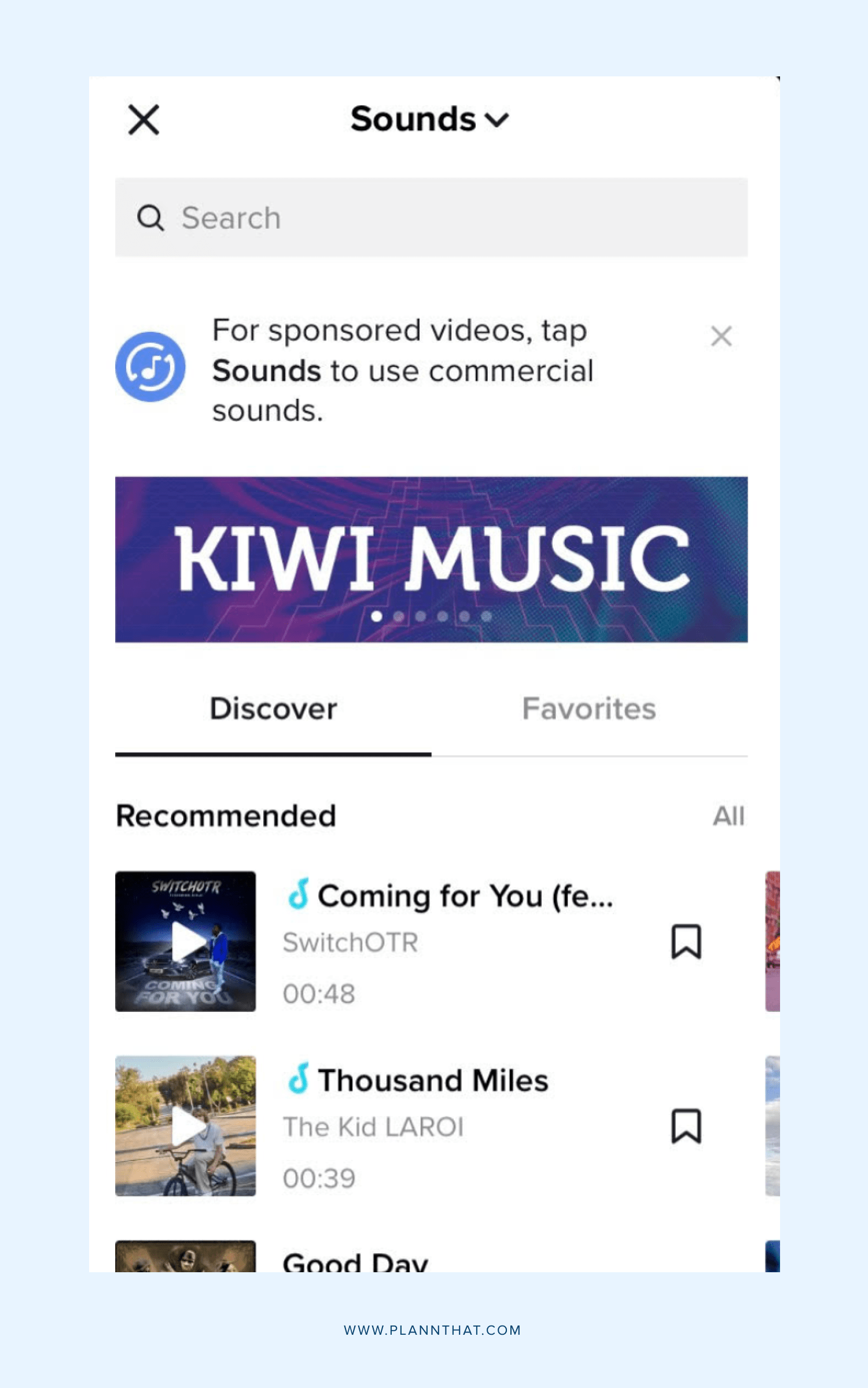Viewport: 868px width, 1388px height.
Task: Tap the Search sounds field
Action: click(431, 218)
